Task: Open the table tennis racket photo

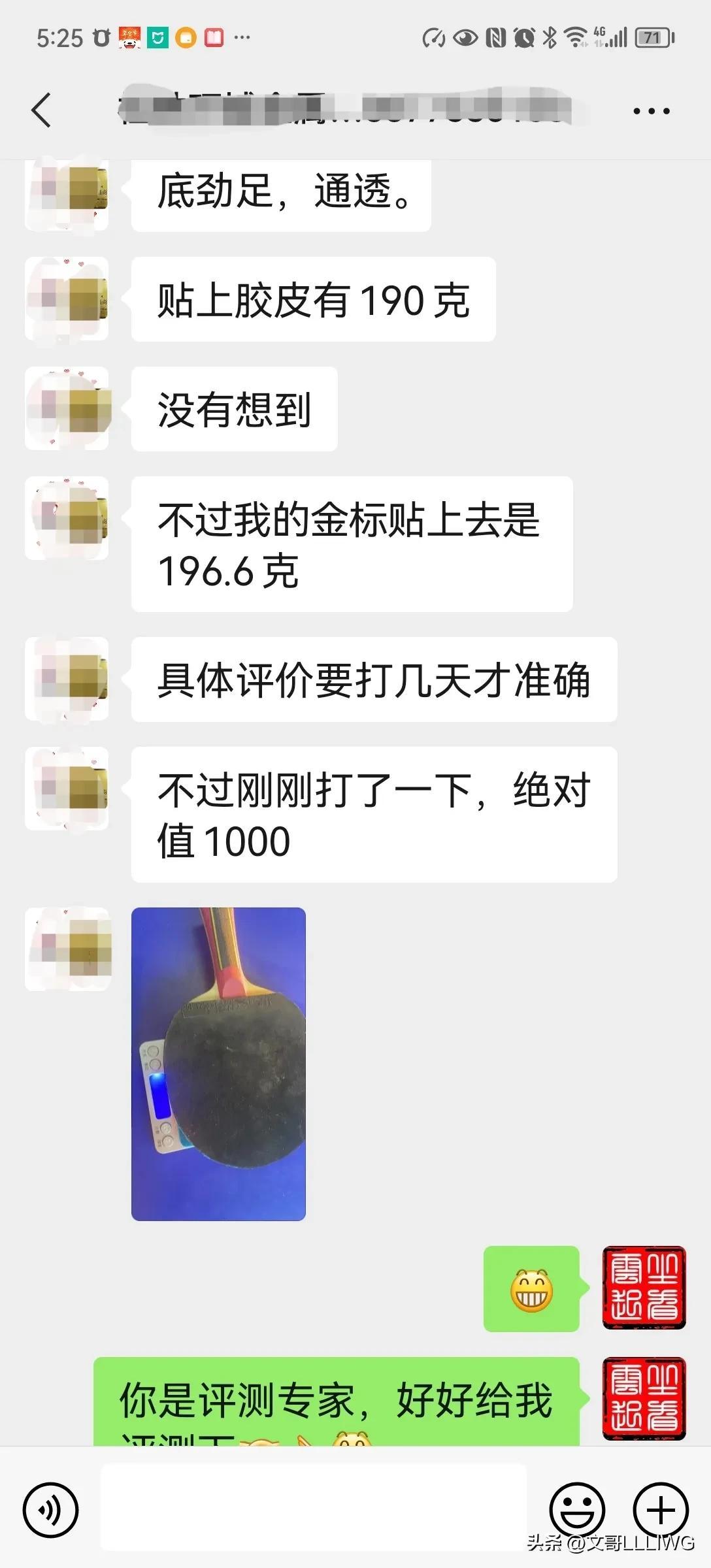Action: coord(218,1064)
